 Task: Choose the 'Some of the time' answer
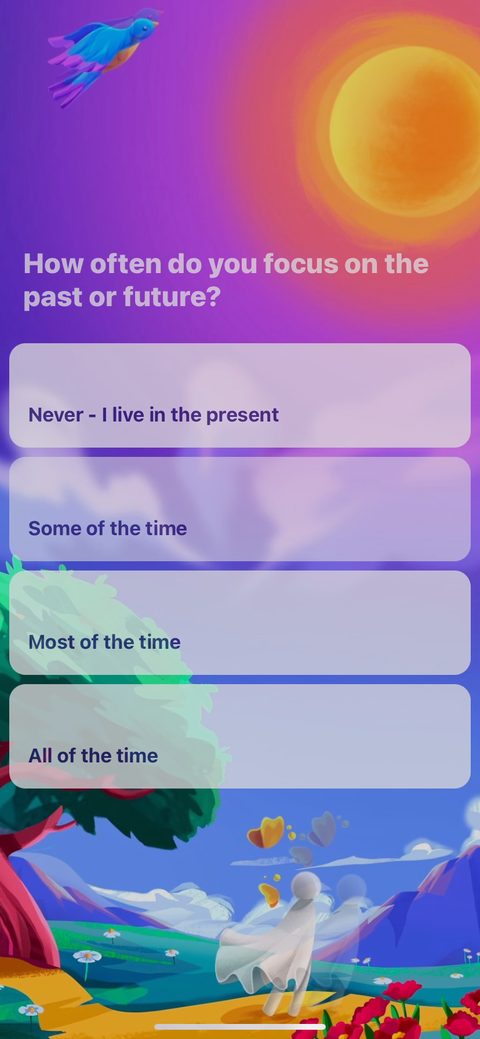click(240, 509)
